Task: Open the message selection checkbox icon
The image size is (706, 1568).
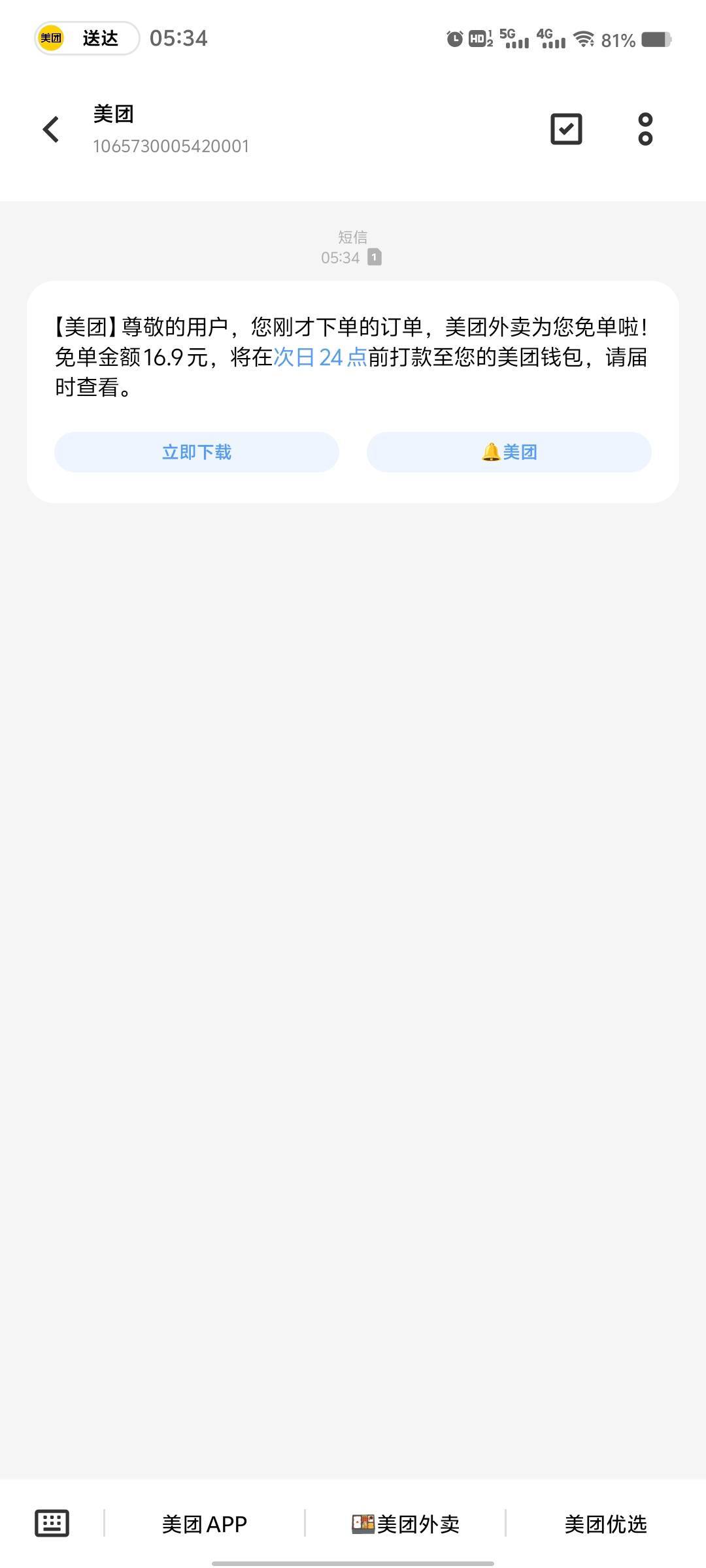Action: click(x=566, y=129)
